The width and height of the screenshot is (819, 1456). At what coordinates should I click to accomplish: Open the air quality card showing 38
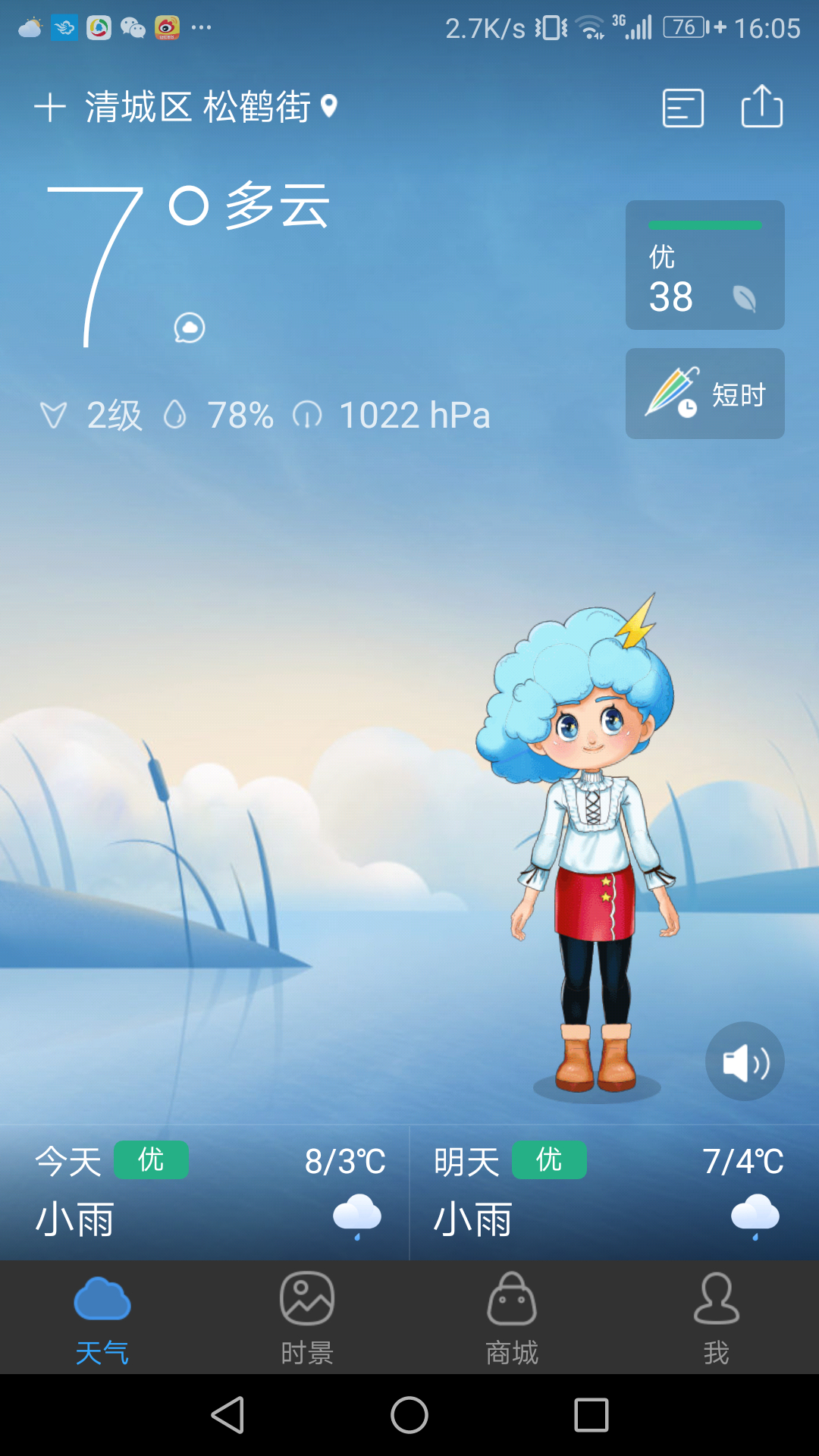click(704, 265)
